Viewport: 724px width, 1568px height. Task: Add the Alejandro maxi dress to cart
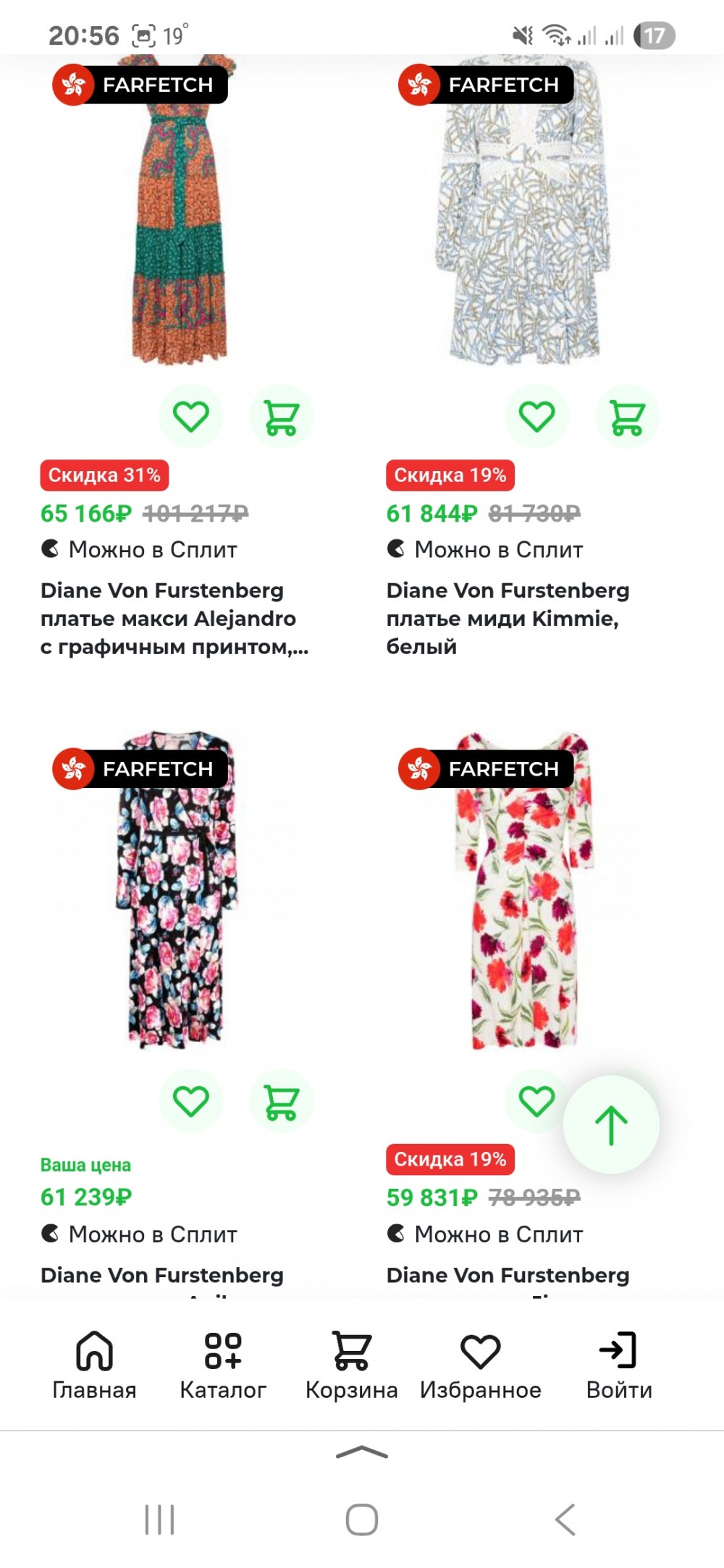point(281,416)
